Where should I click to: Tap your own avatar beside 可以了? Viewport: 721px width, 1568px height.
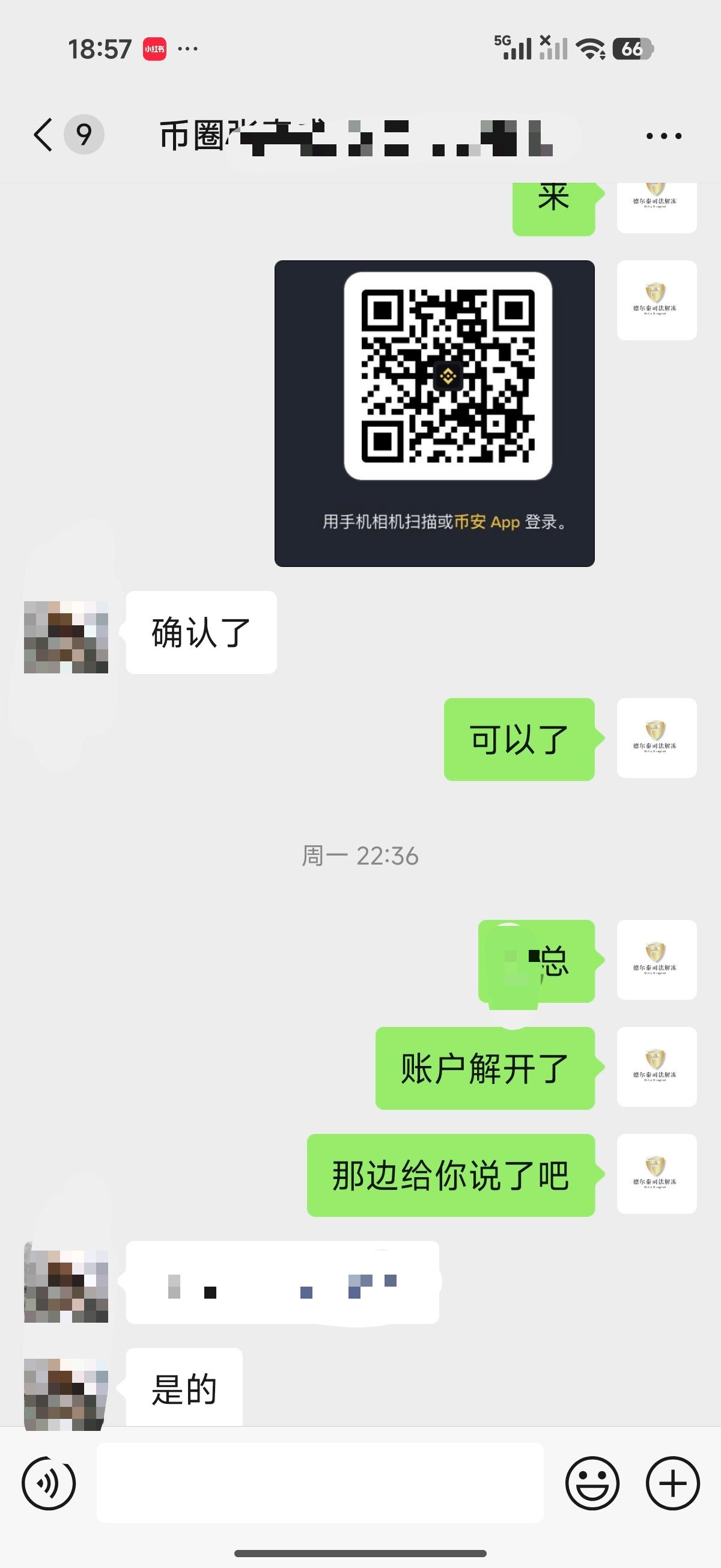[657, 738]
